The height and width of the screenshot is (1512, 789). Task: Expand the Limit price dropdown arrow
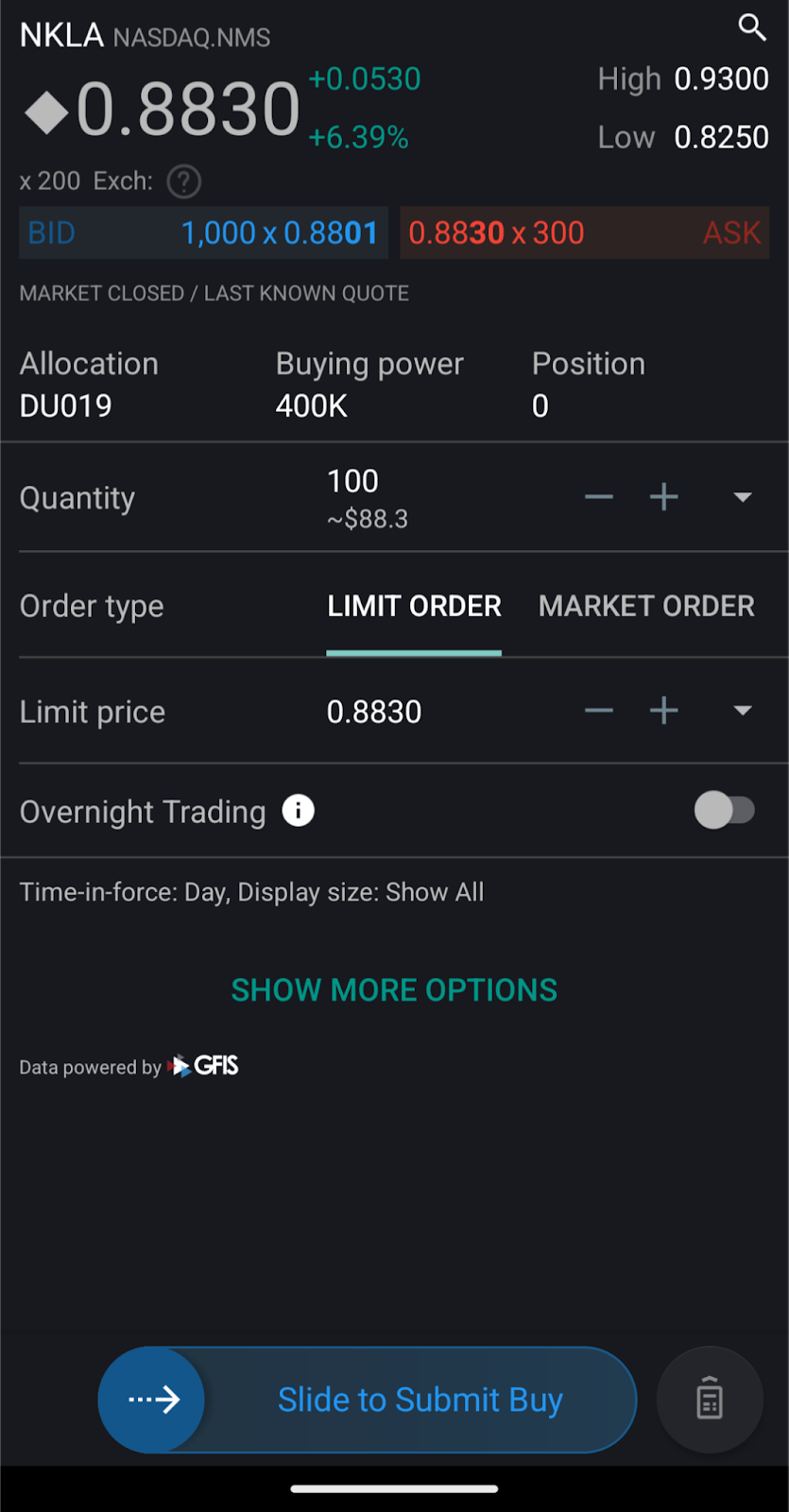743,711
